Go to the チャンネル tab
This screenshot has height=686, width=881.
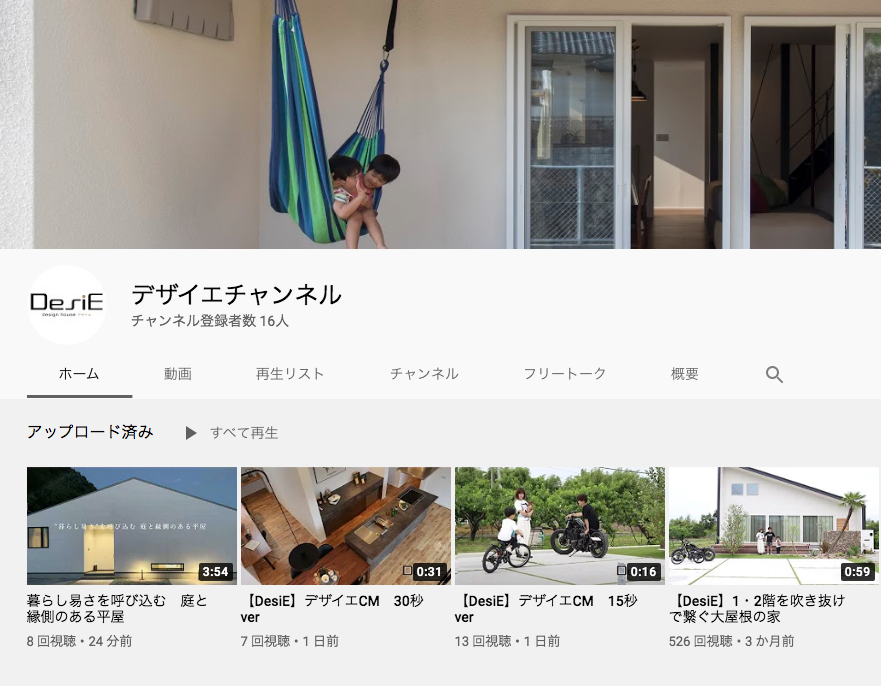(x=424, y=374)
